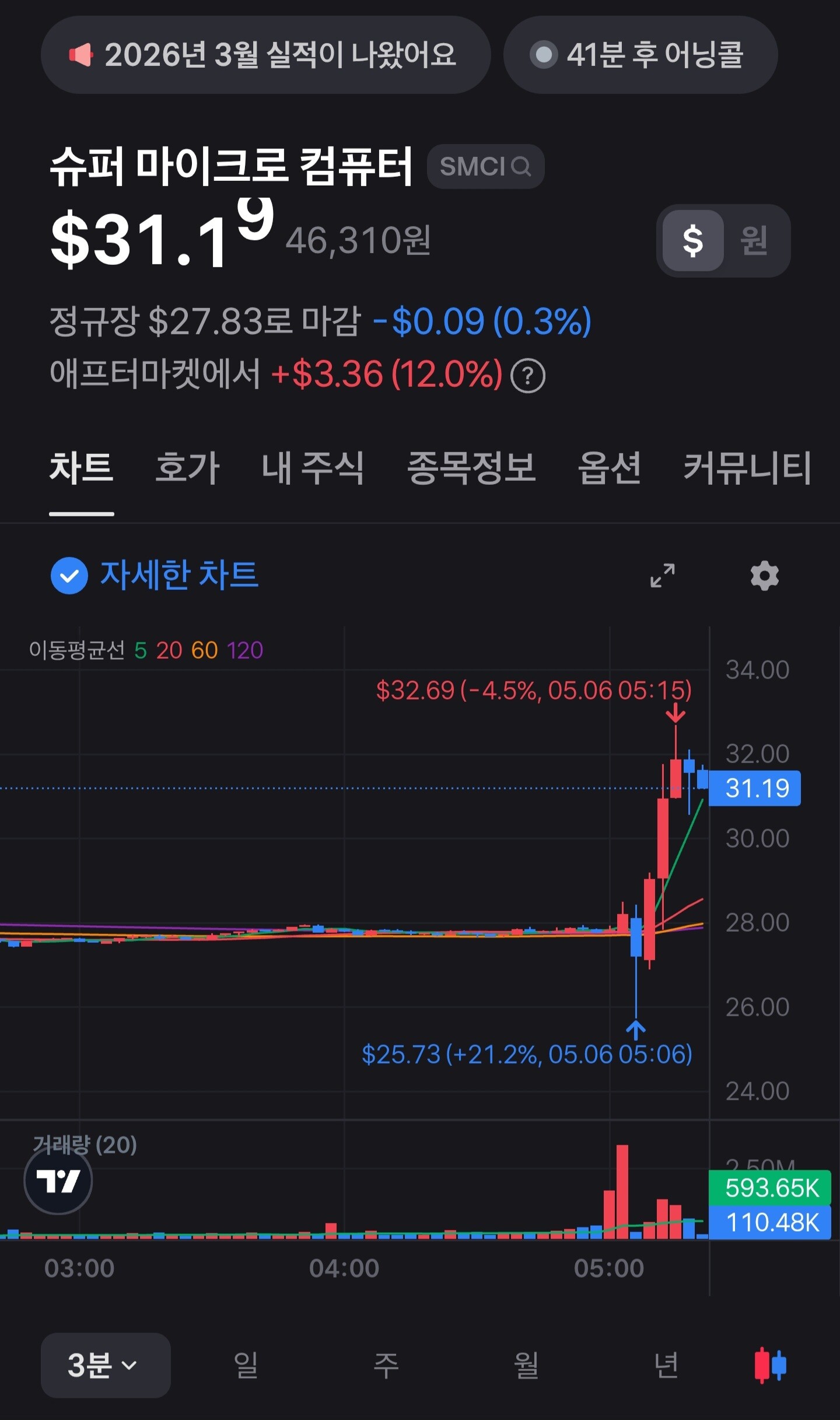Image resolution: width=840 pixels, height=1420 pixels.
Task: Switch to the 옵션 tab
Action: 610,468
